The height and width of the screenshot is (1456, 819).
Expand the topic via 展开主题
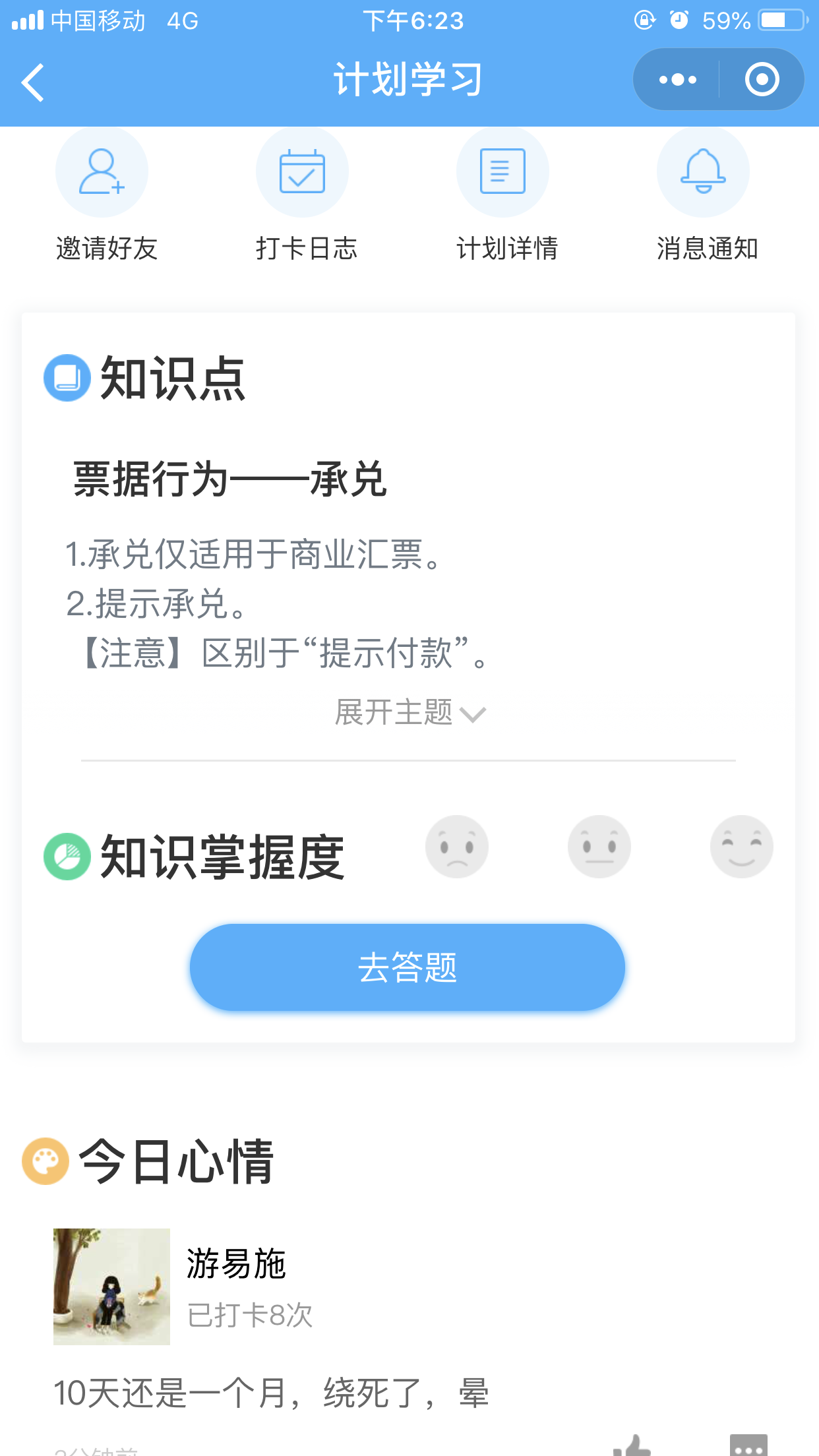(409, 712)
